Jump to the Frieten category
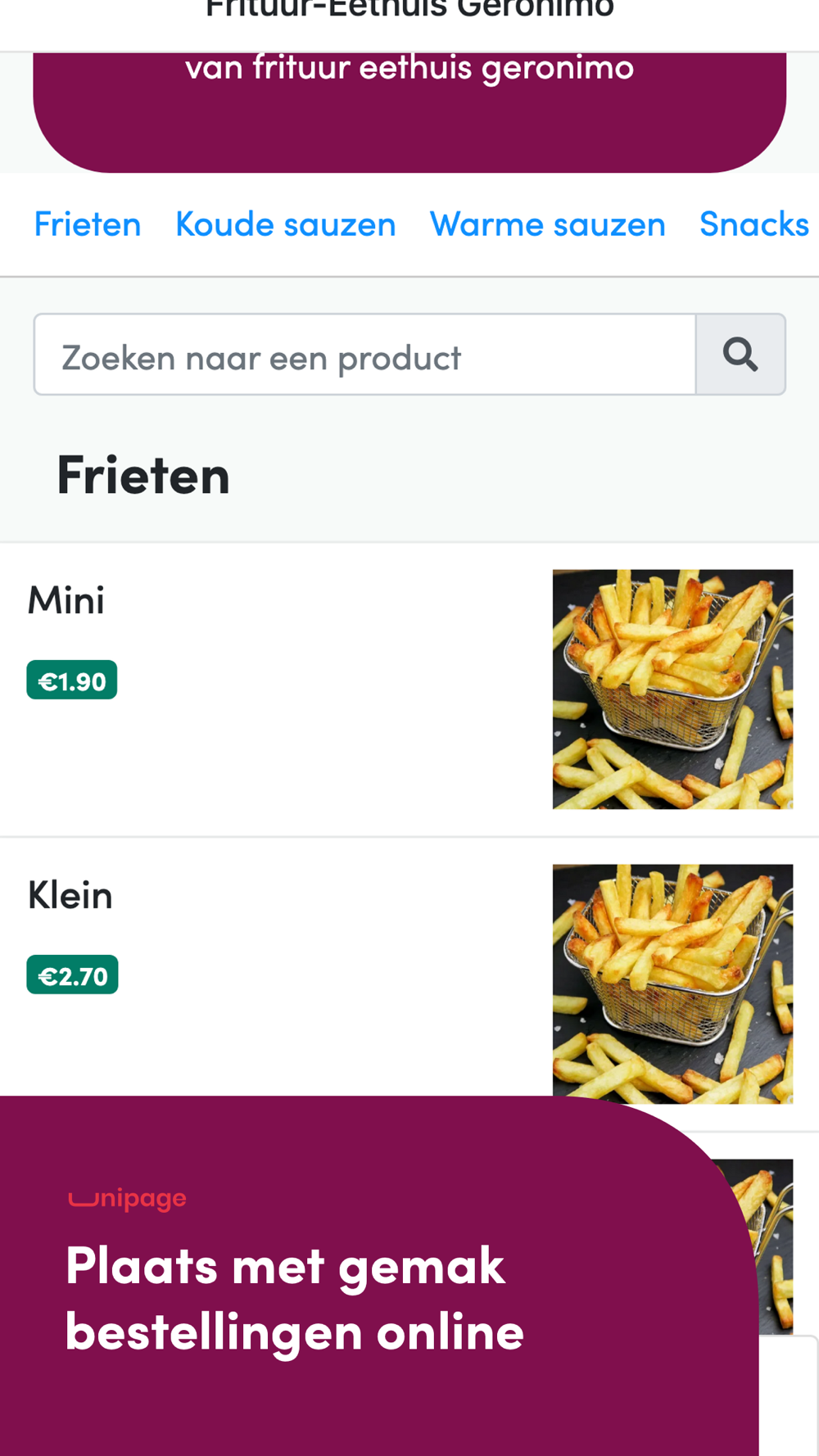The height and width of the screenshot is (1456, 819). tap(87, 224)
